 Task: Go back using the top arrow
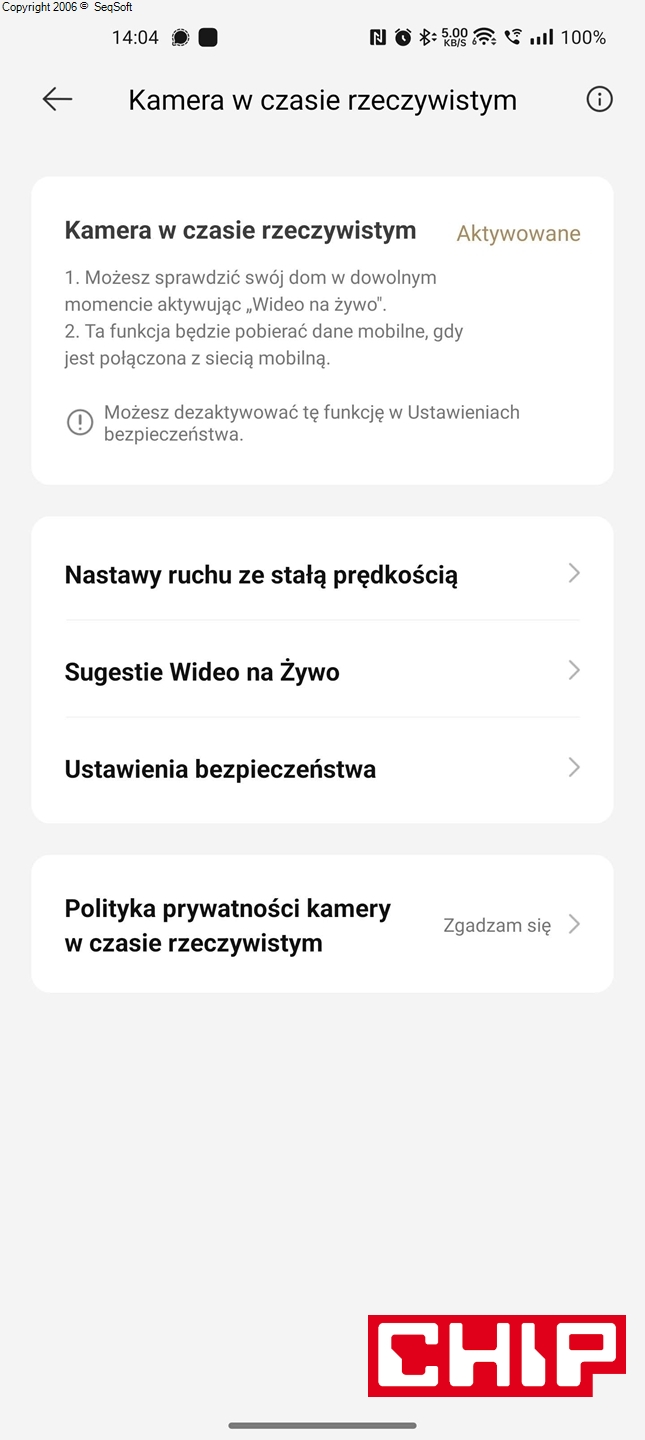pyautogui.click(x=57, y=99)
